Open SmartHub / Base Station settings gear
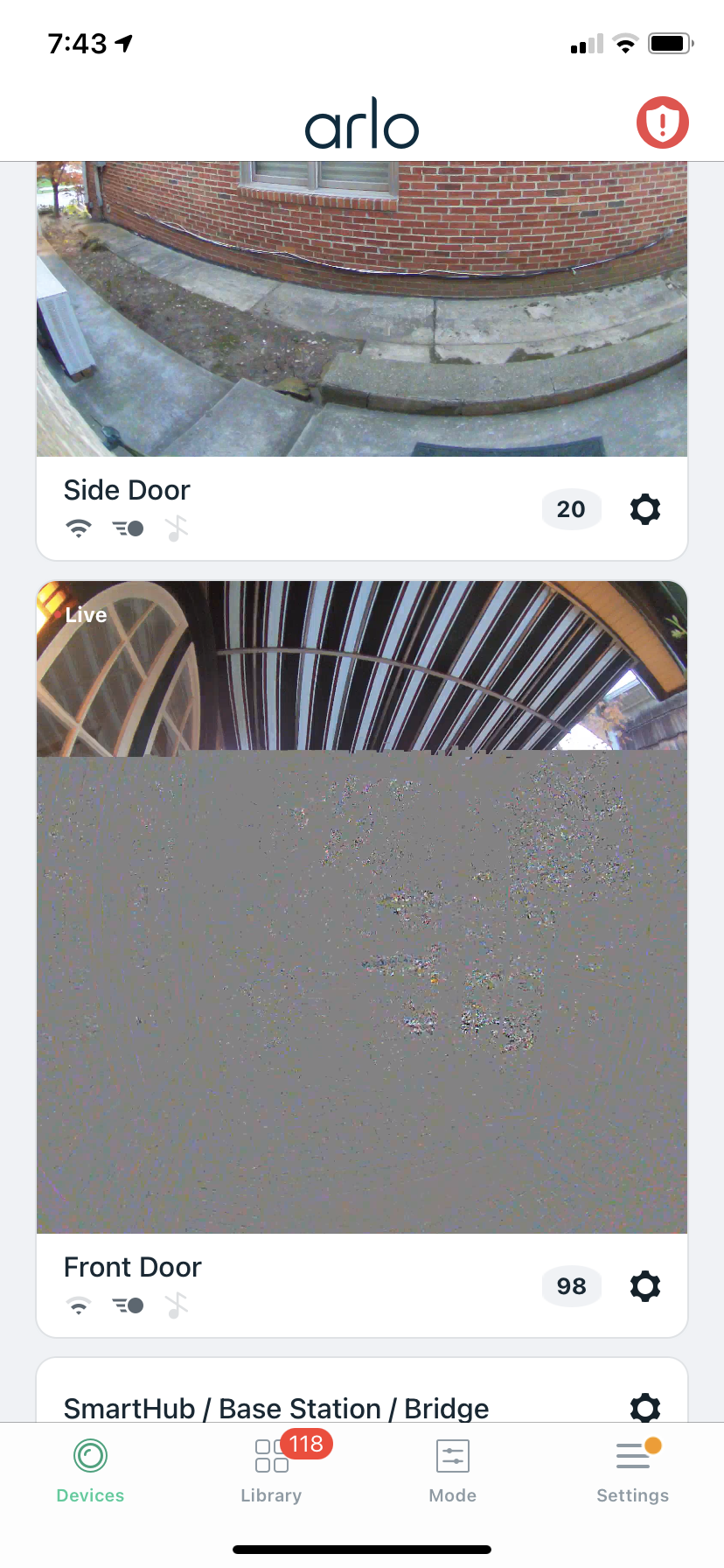This screenshot has width=724, height=1568. [x=645, y=1406]
